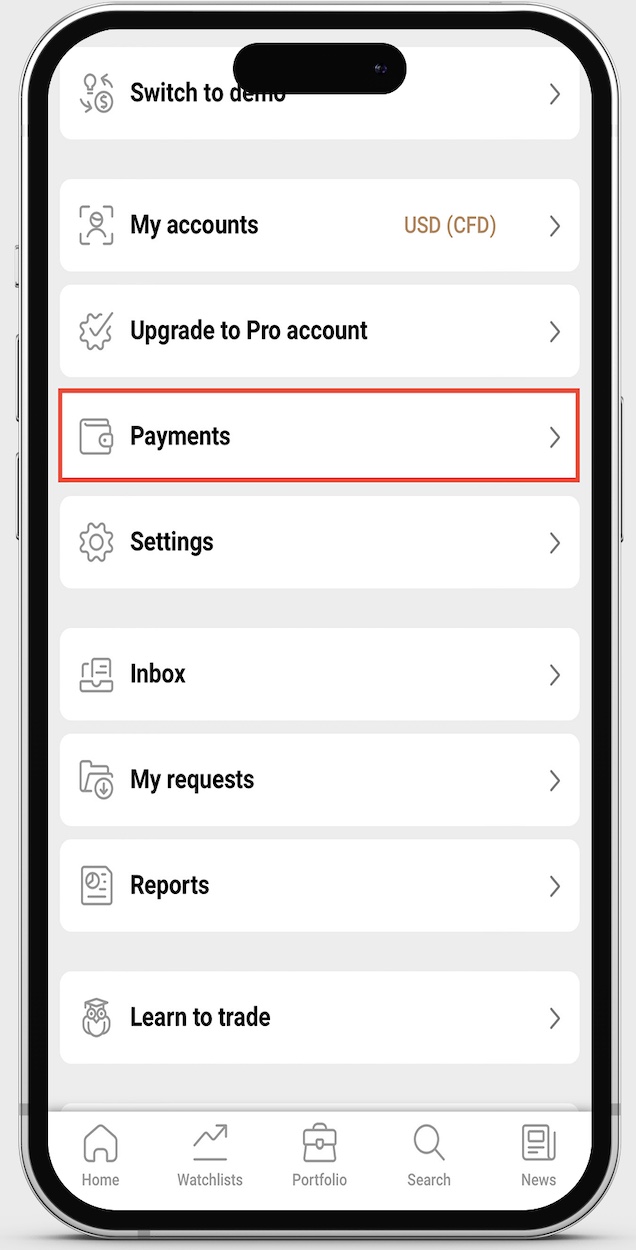Switch to the Home tab
Screen dimensions: 636x1250
pos(100,1155)
